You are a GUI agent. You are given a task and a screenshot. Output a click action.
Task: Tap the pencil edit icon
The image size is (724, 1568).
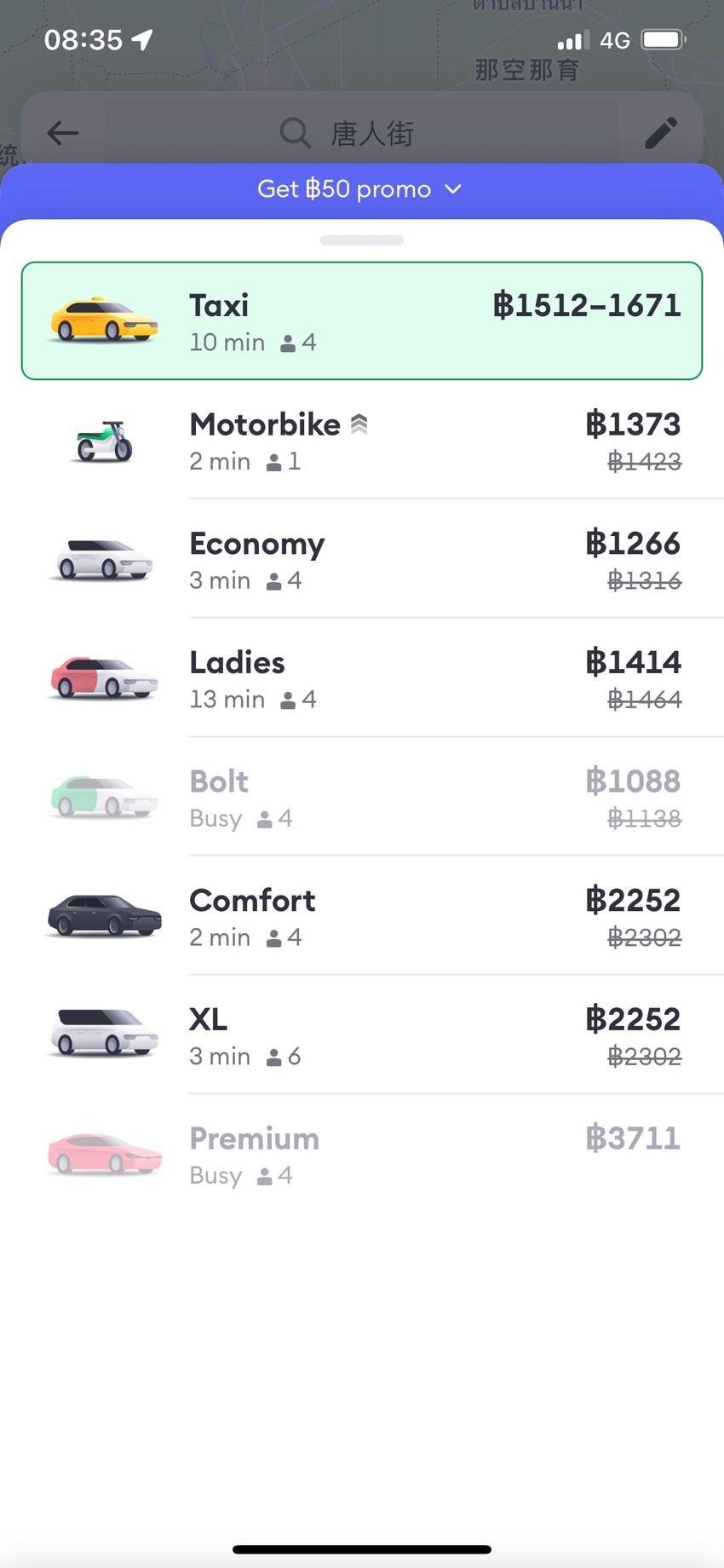pos(661,133)
